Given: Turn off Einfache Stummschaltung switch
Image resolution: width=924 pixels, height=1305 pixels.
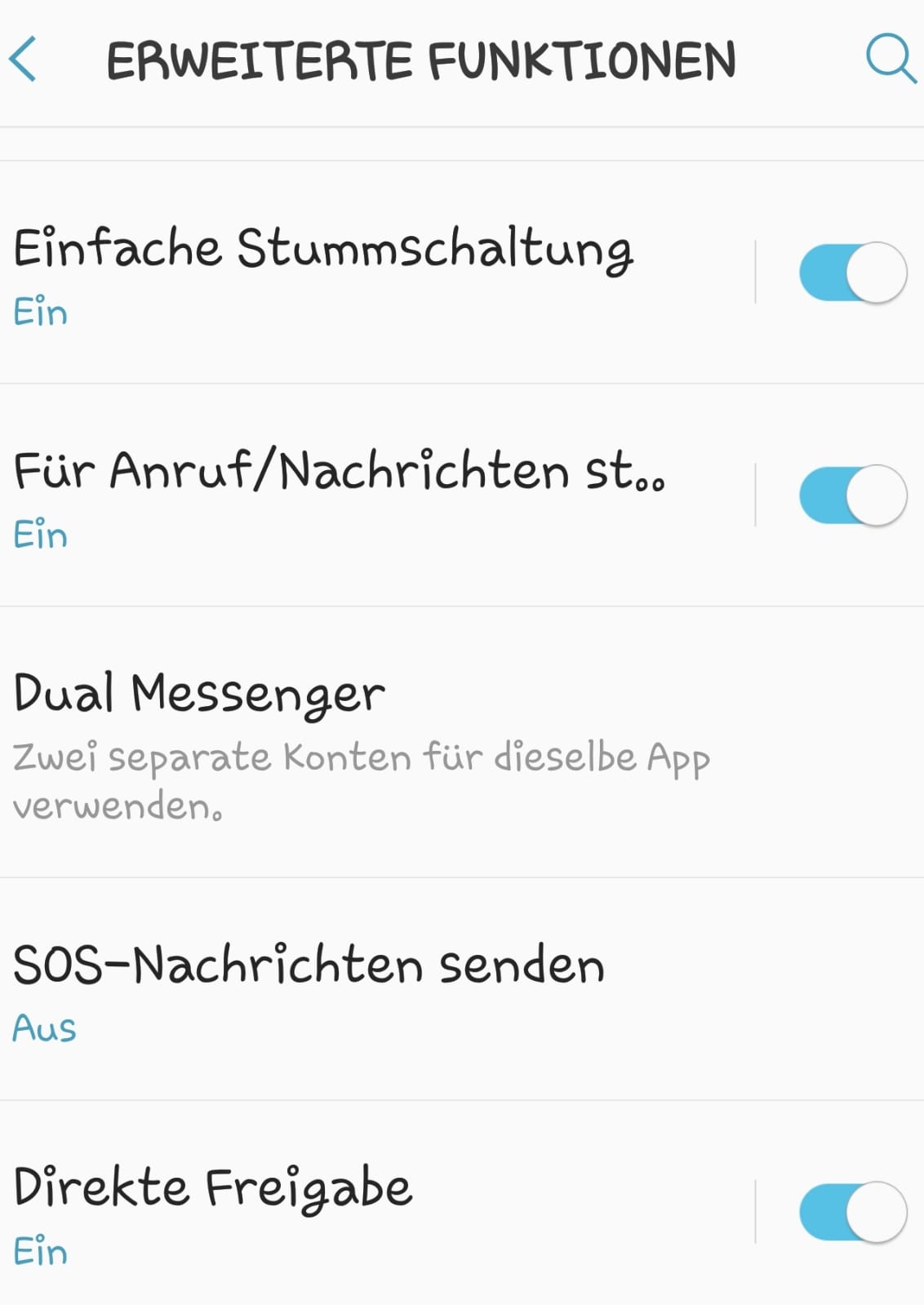Looking at the screenshot, I should coord(852,273).
